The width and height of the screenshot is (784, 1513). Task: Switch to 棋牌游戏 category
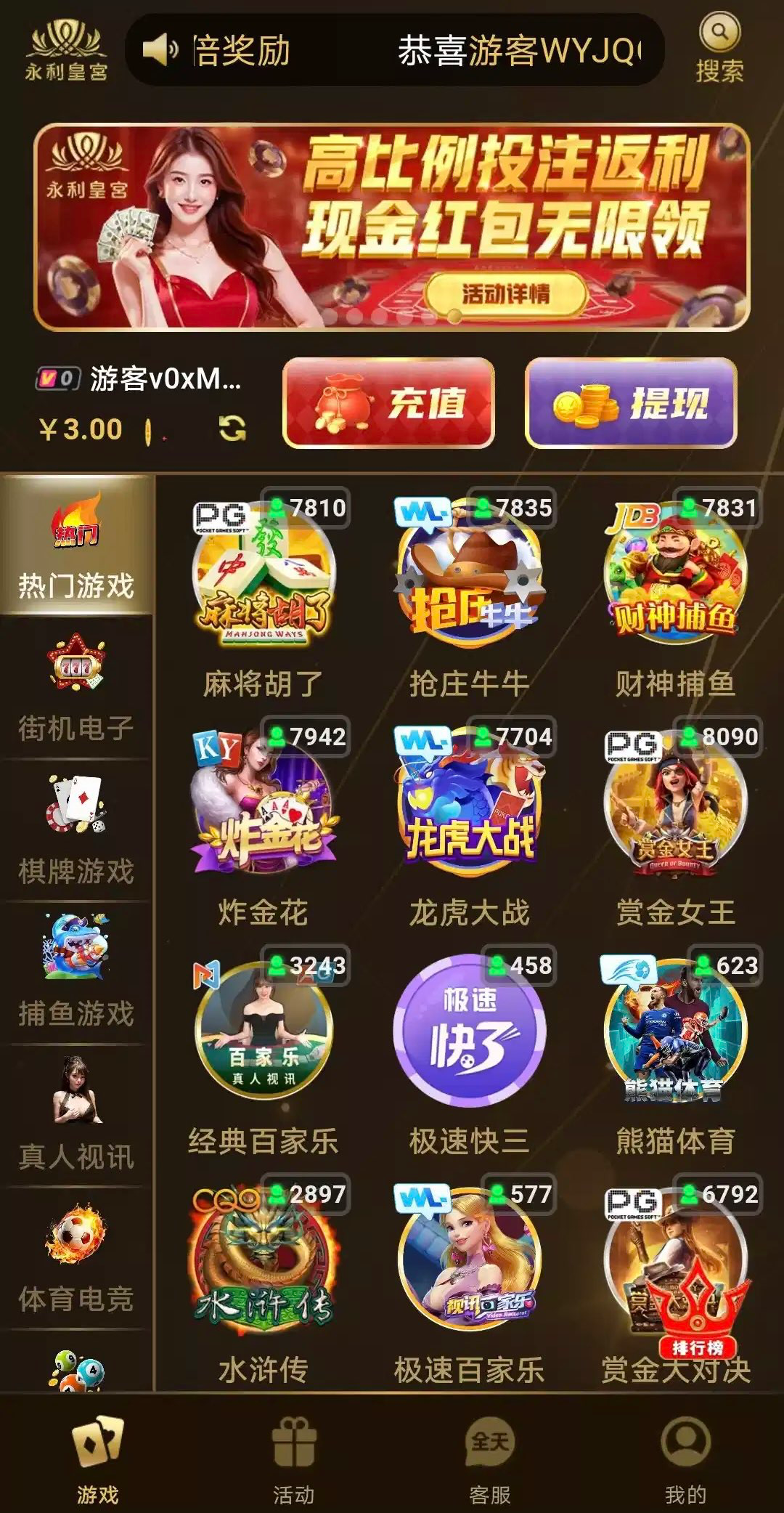(76, 830)
